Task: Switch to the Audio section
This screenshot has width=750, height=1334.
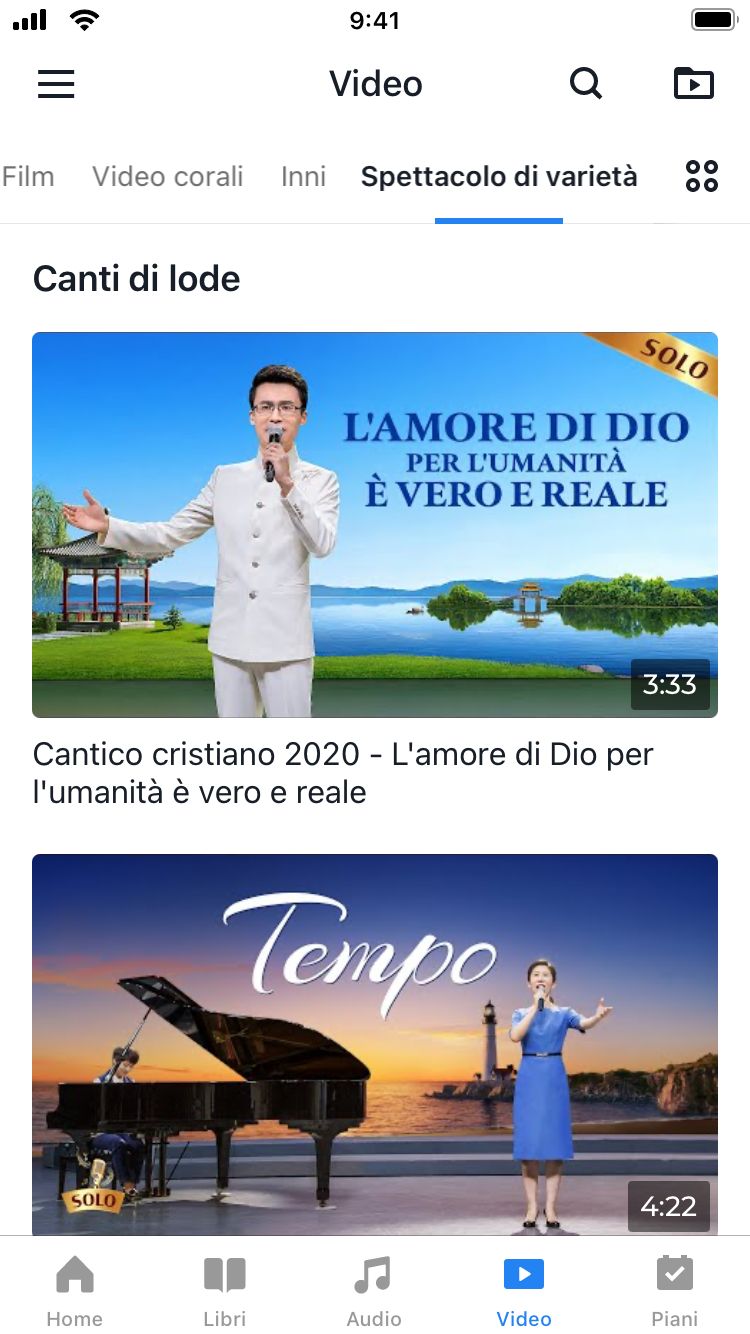Action: click(x=374, y=1290)
